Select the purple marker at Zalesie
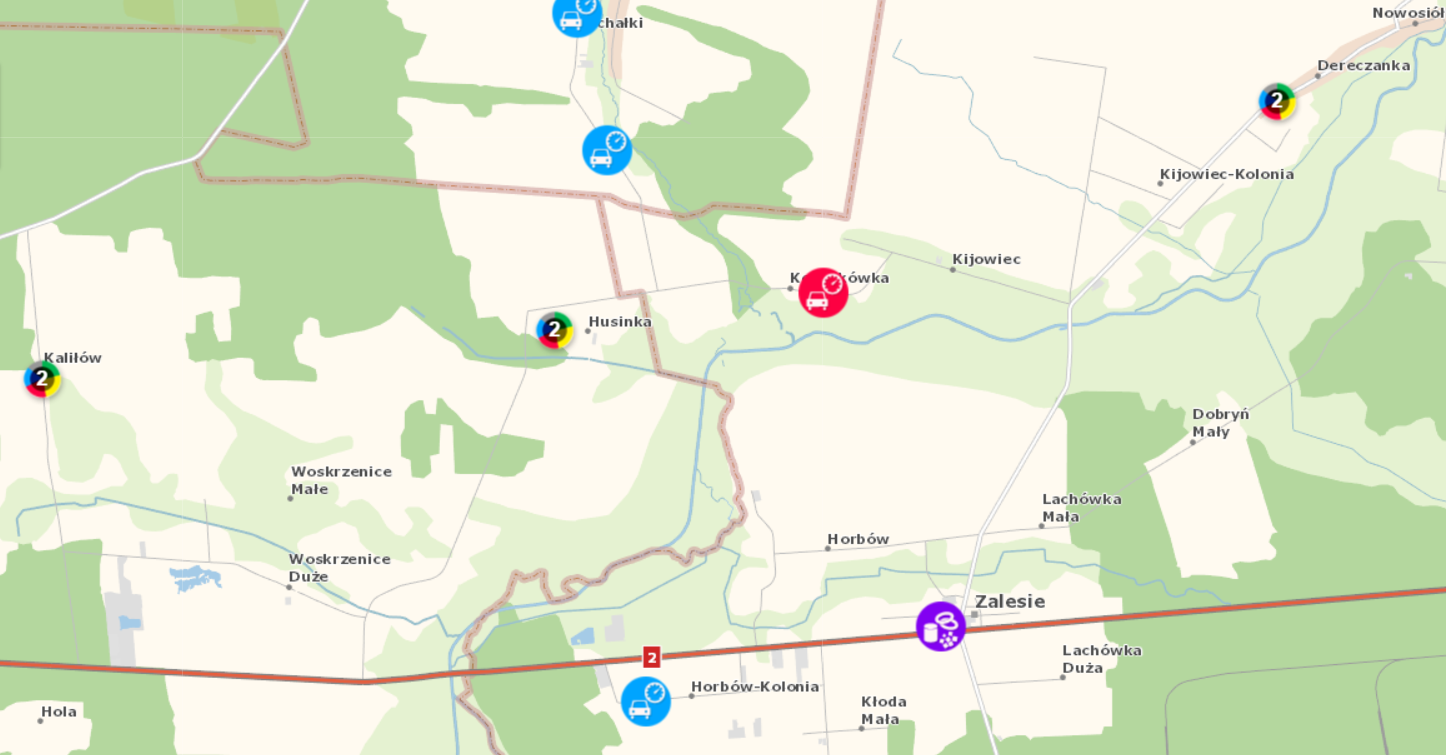 pyautogui.click(x=941, y=627)
